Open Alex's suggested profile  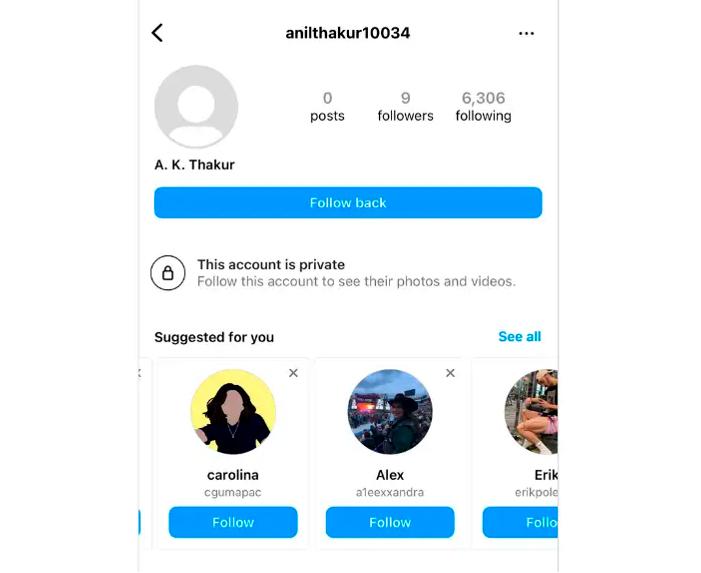pos(390,412)
